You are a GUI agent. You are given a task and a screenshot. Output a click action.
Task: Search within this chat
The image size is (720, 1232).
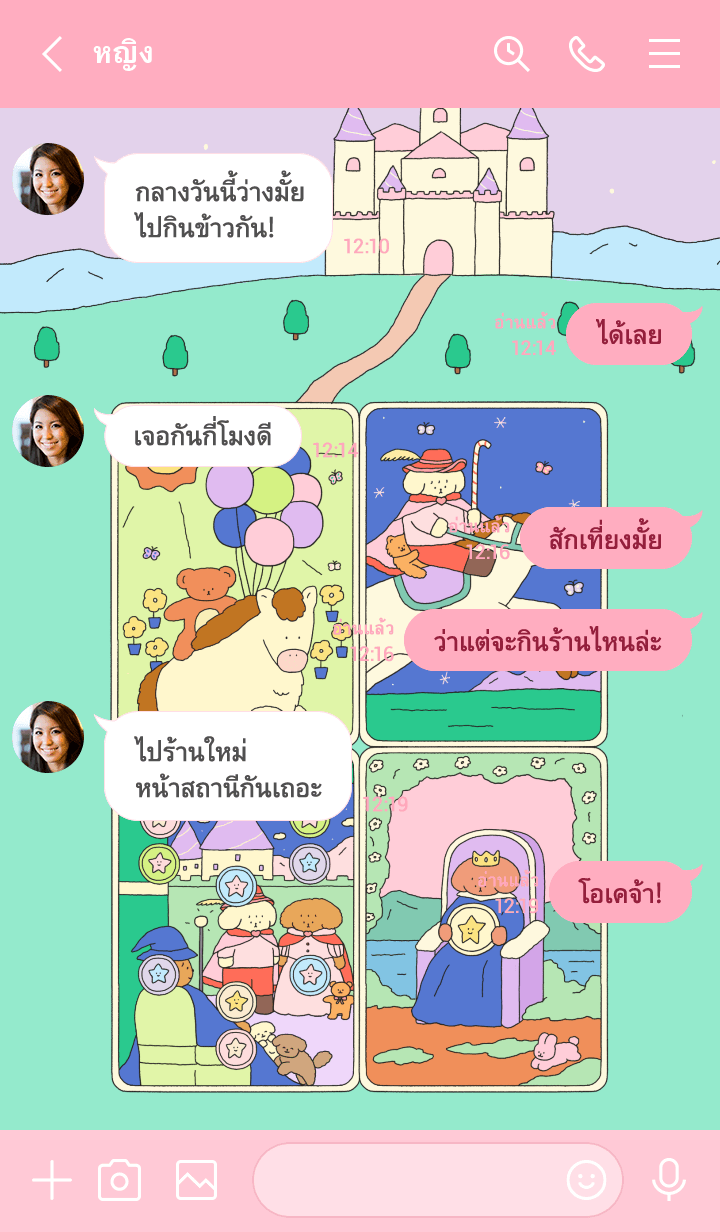click(x=511, y=54)
